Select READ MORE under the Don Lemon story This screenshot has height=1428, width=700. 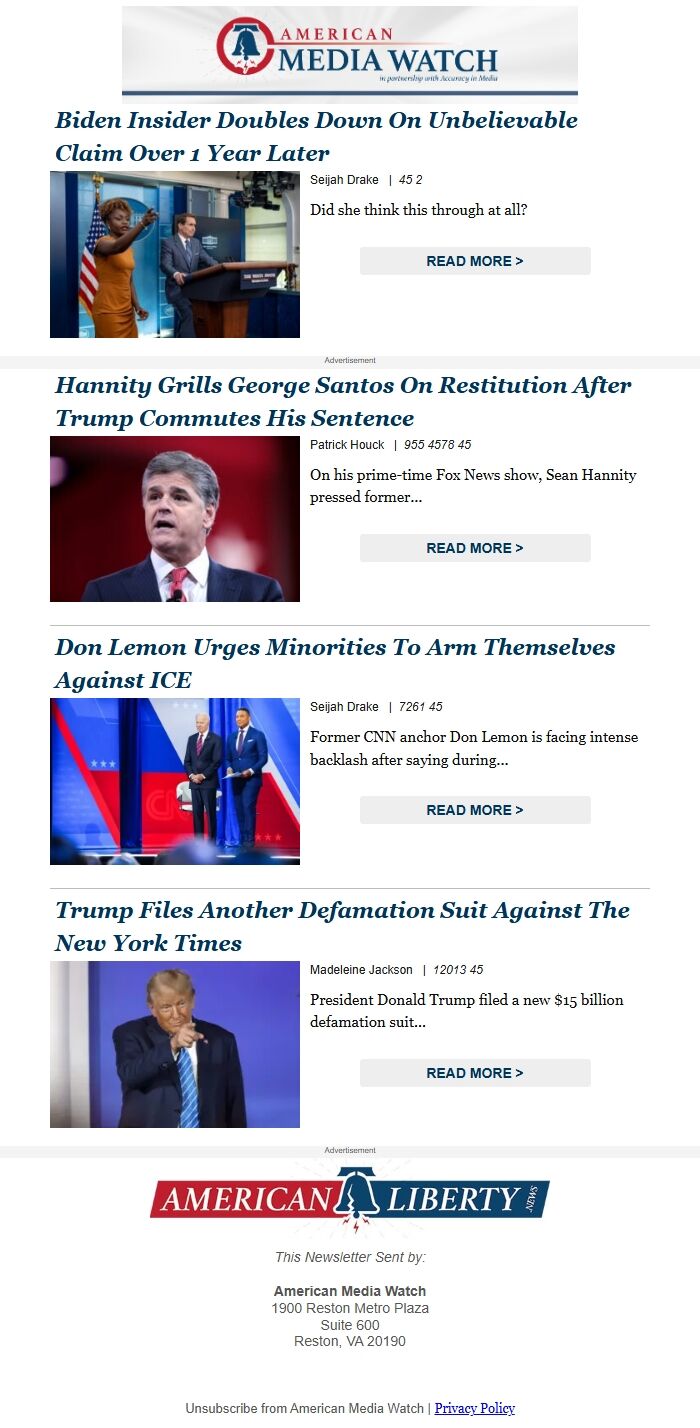(475, 810)
